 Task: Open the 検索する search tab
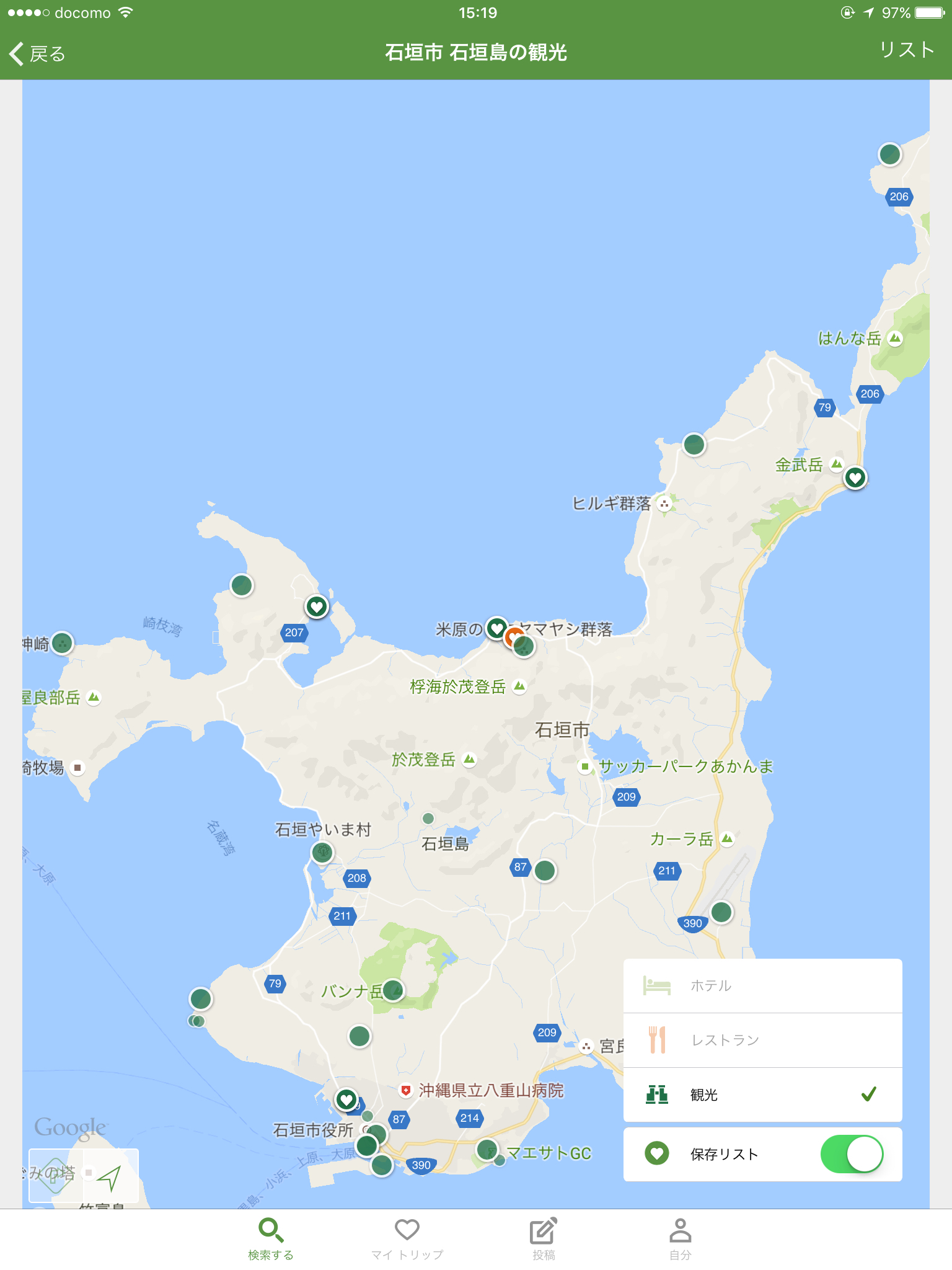[x=271, y=1238]
